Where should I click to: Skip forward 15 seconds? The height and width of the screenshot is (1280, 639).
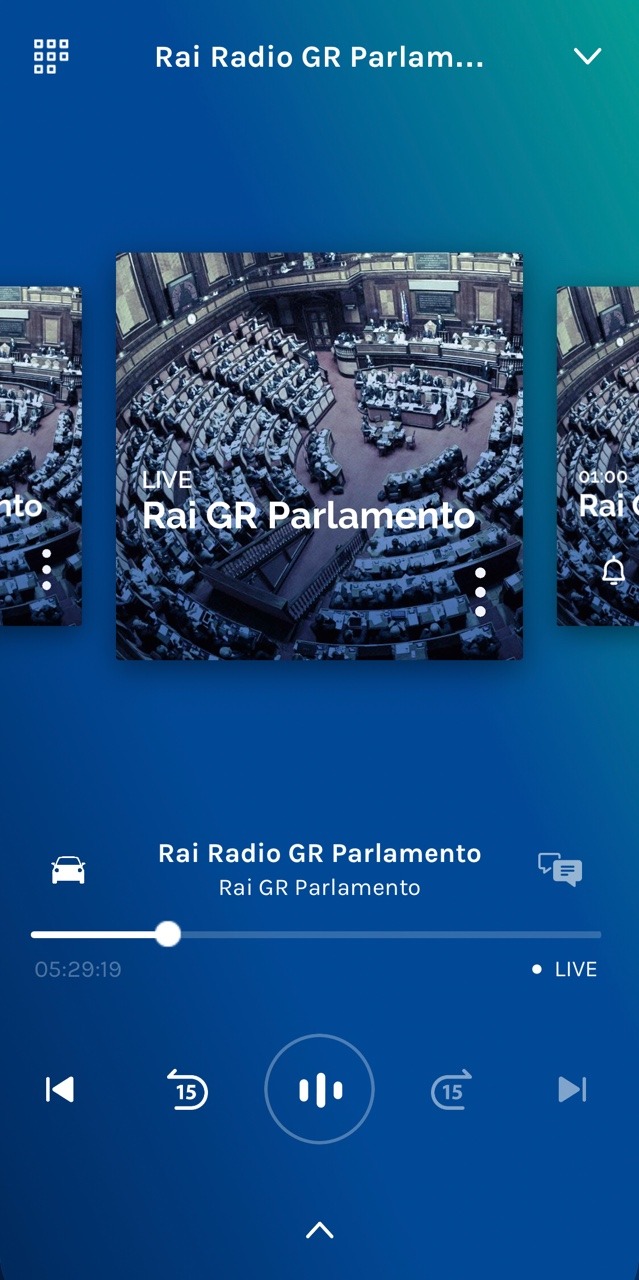click(452, 1089)
